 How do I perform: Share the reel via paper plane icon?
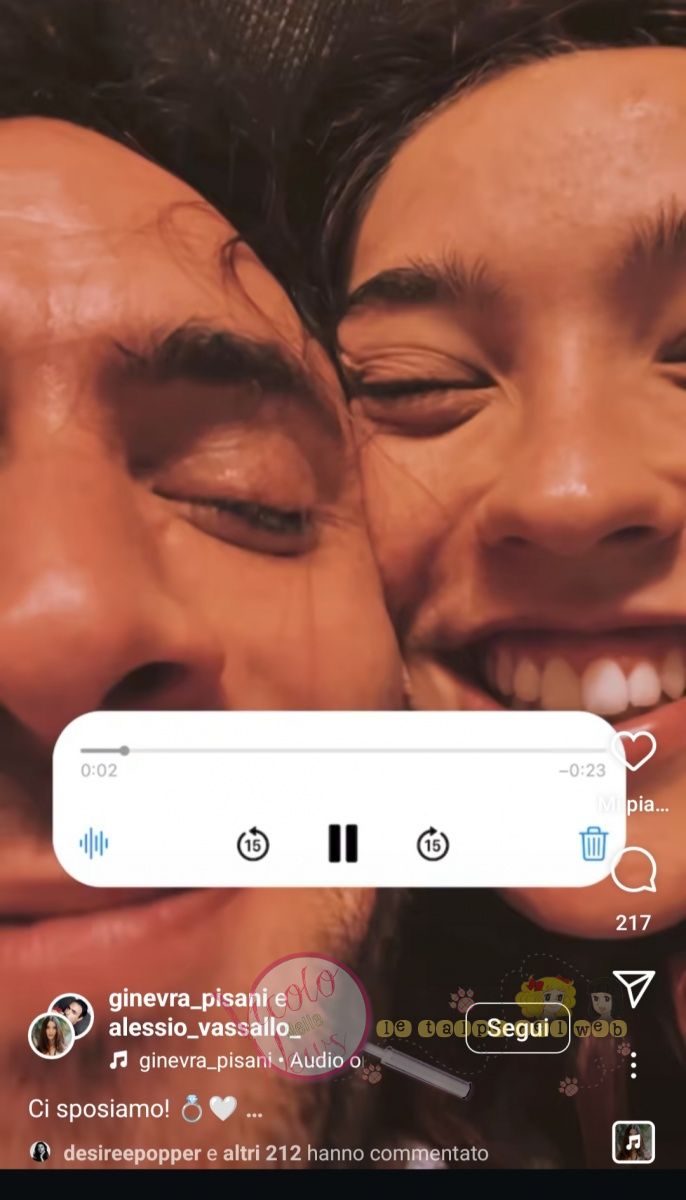tap(634, 987)
